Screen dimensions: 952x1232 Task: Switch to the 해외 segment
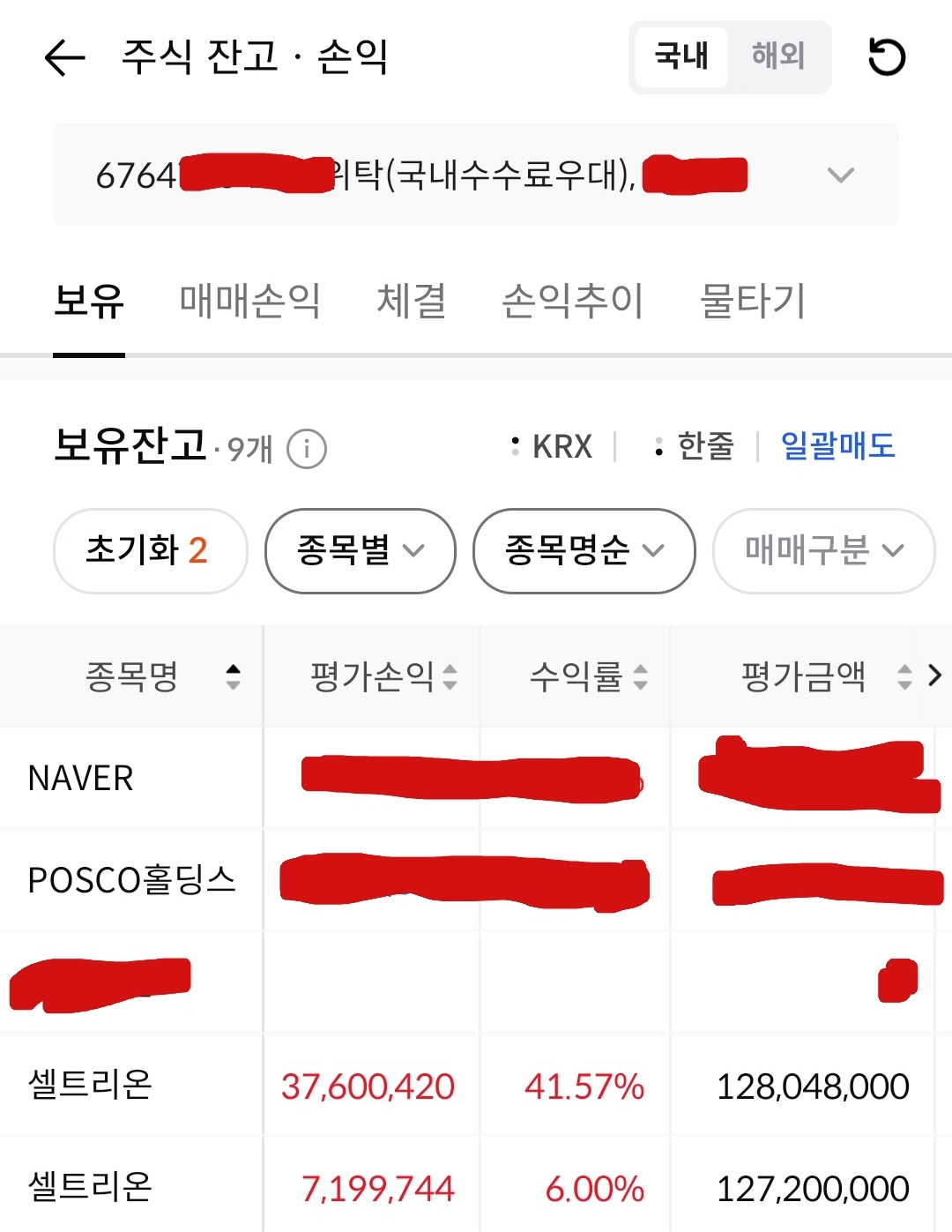[x=777, y=56]
